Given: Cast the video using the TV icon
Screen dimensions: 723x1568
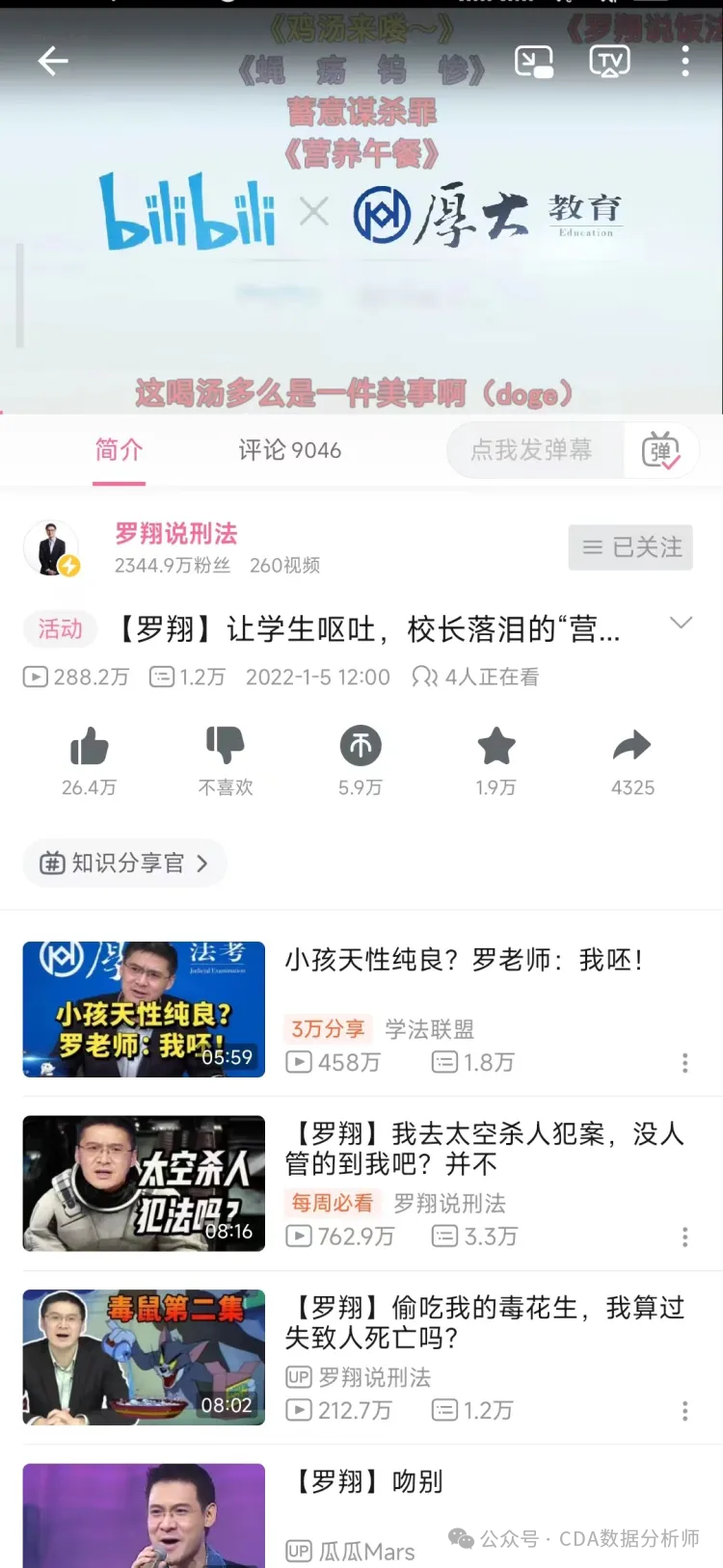Looking at the screenshot, I should (609, 60).
